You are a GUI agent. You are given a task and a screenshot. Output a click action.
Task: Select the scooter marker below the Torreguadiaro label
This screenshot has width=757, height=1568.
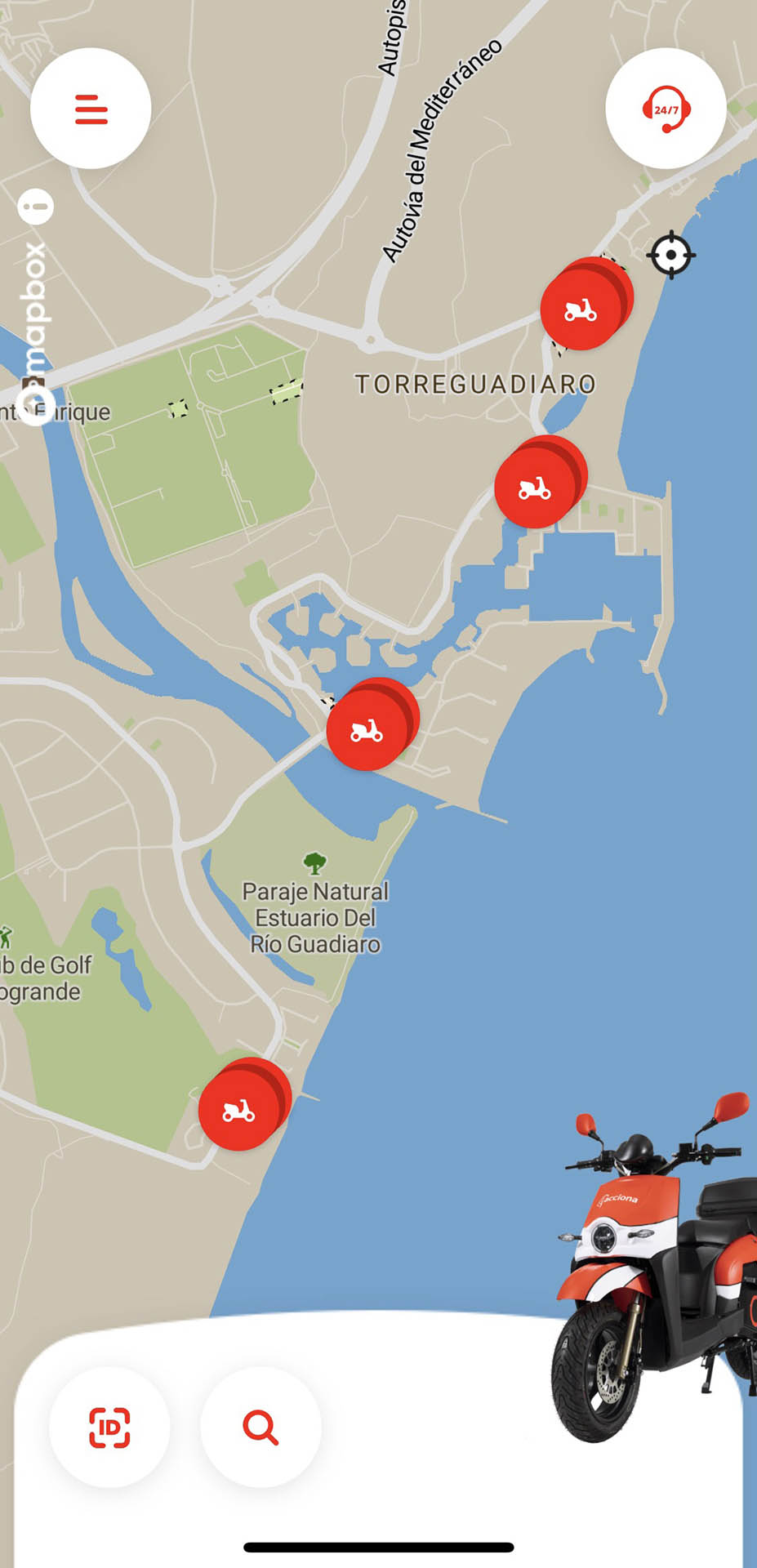(x=535, y=488)
